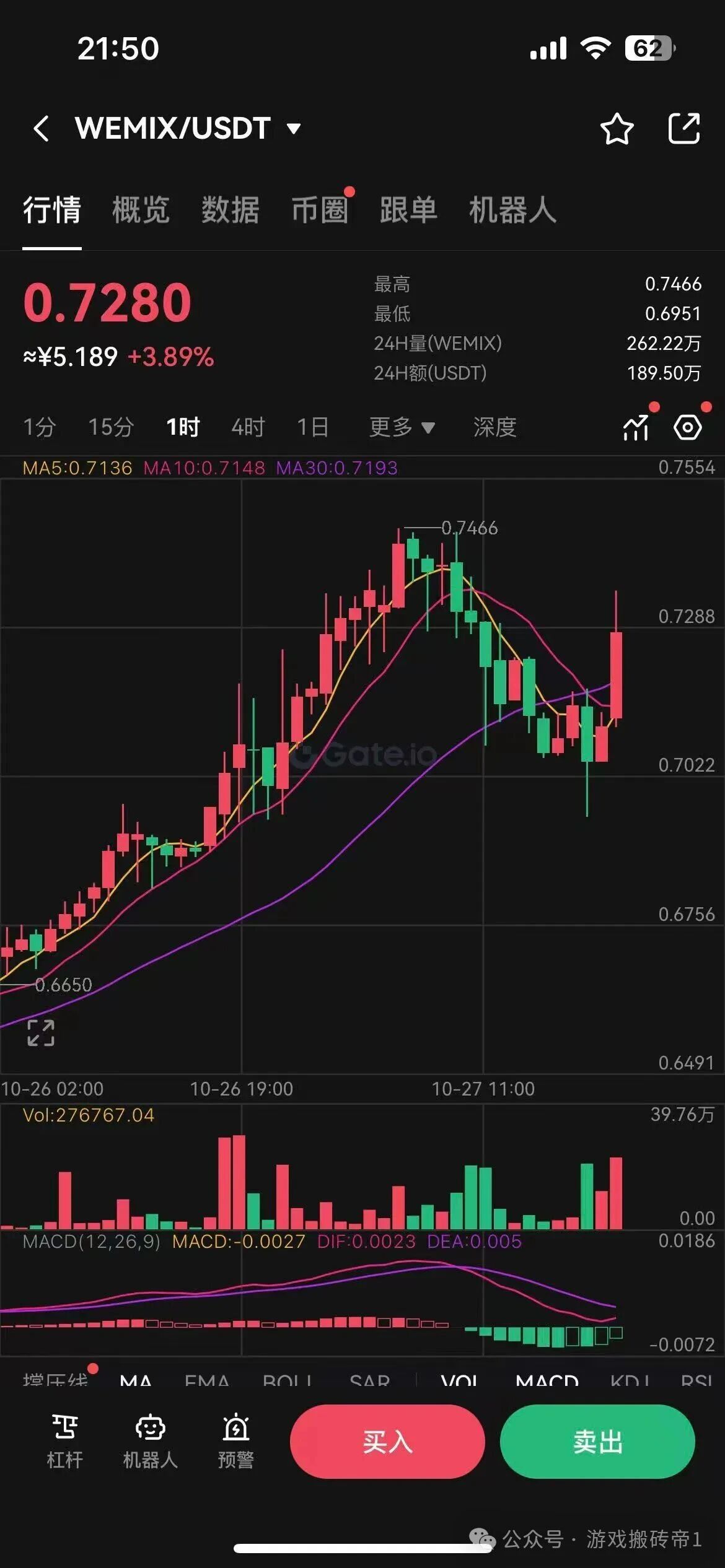Image resolution: width=725 pixels, height=1568 pixels.
Task: Add WEMIX/USDT to favorites with the star
Action: [617, 129]
